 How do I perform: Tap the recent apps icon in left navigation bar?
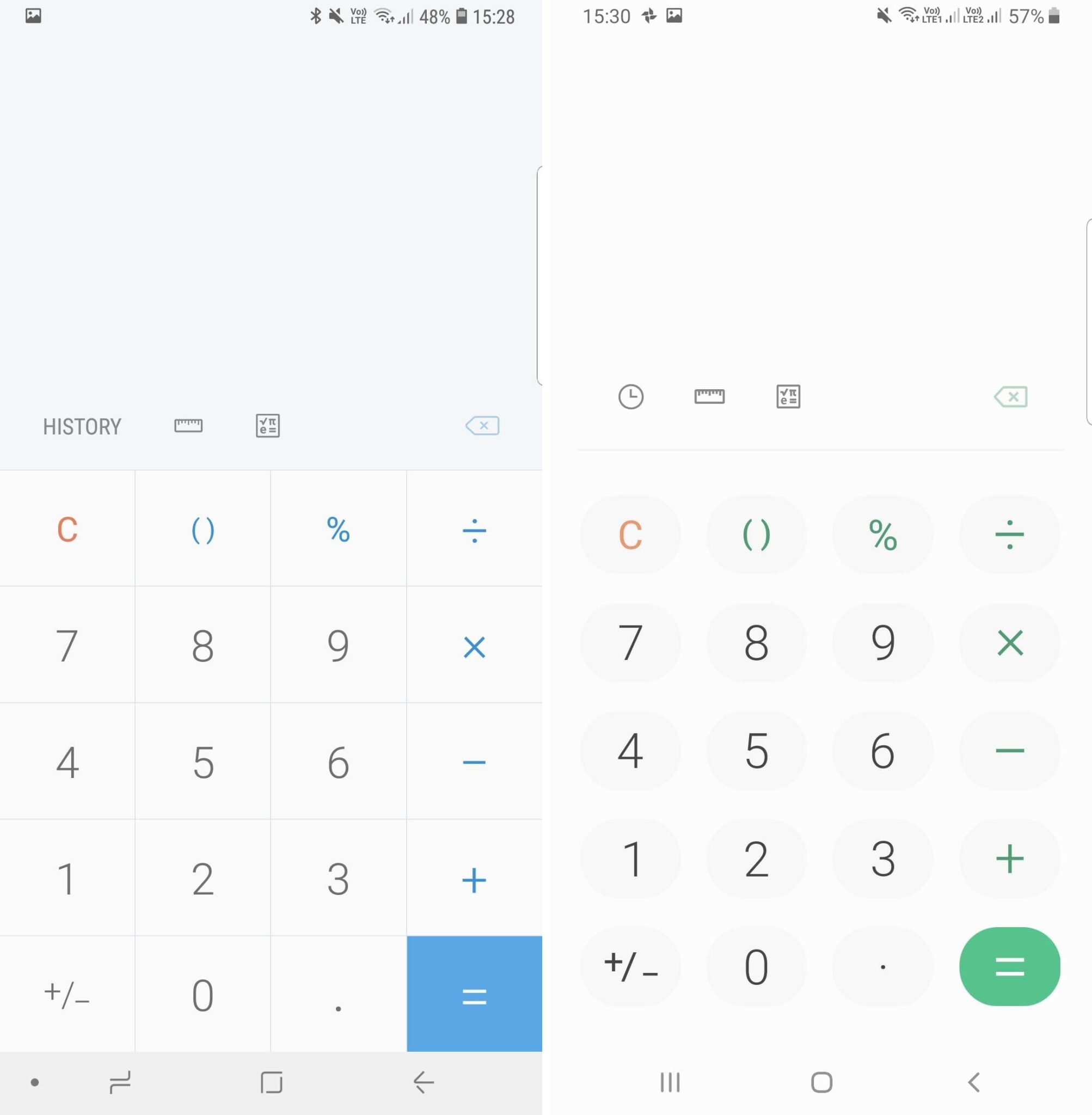[119, 1083]
